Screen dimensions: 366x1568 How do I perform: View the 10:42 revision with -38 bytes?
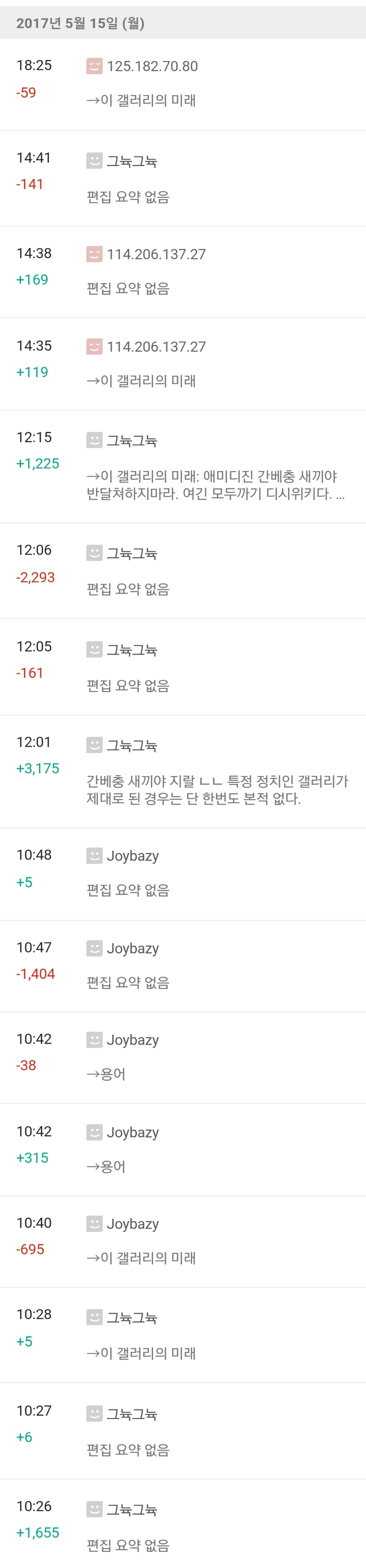click(183, 1057)
